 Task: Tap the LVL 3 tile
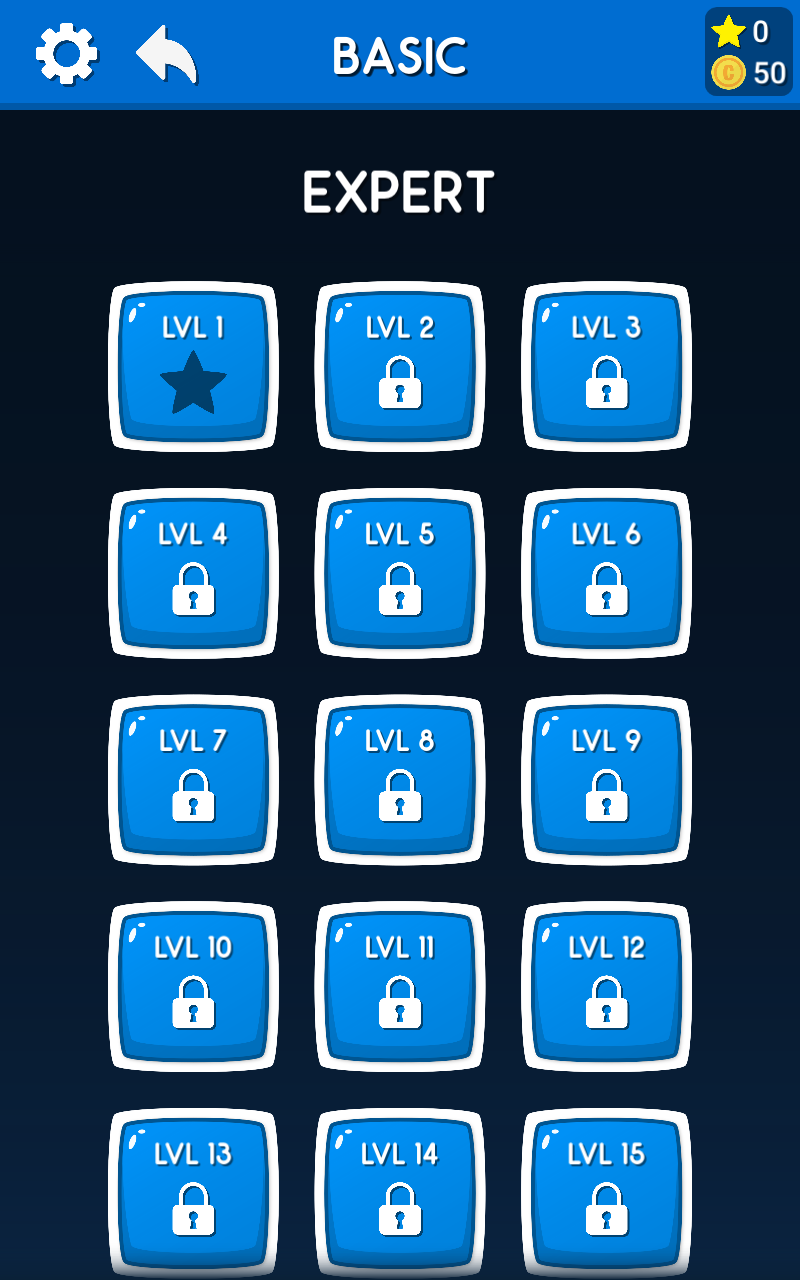tap(606, 366)
